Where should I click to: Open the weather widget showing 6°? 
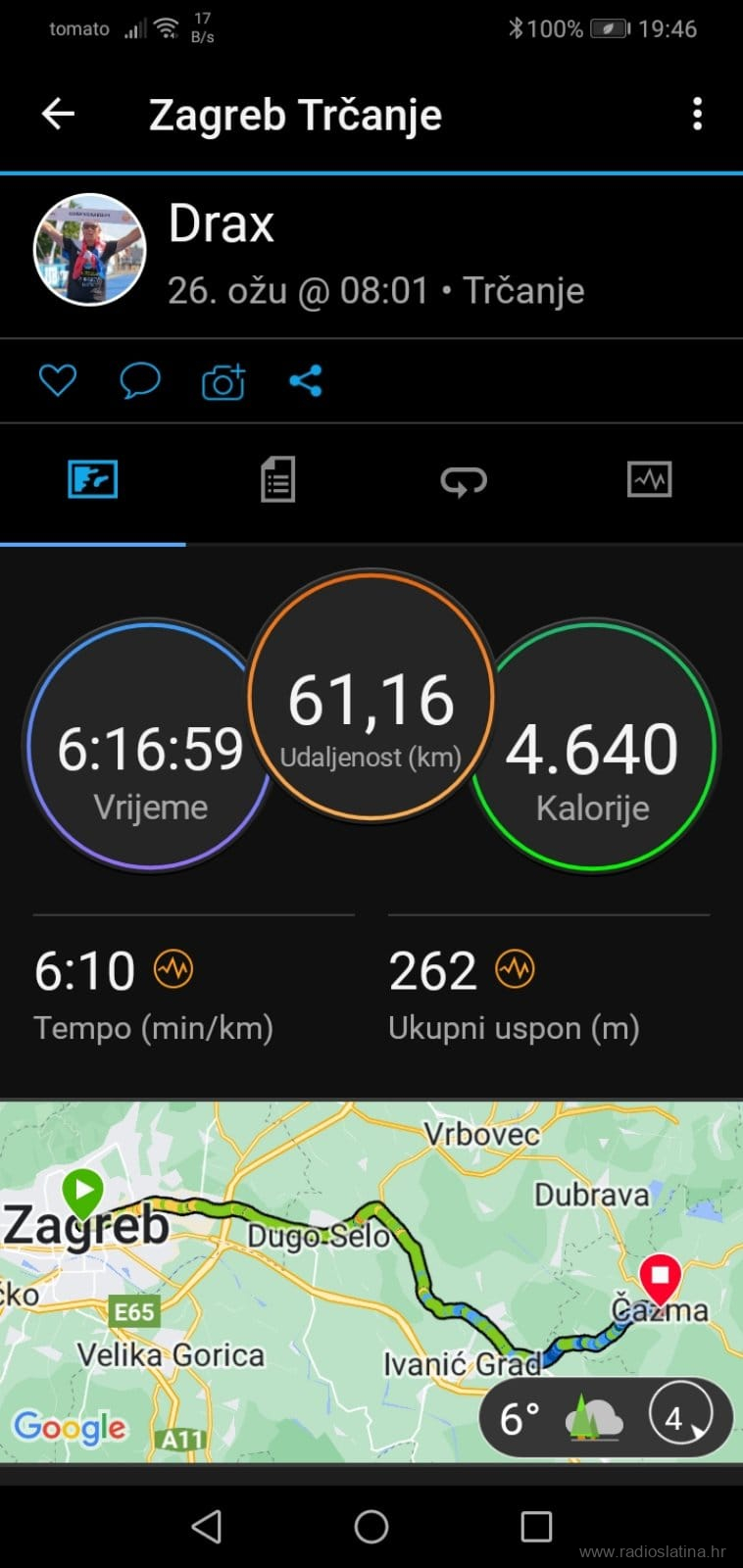[605, 1418]
